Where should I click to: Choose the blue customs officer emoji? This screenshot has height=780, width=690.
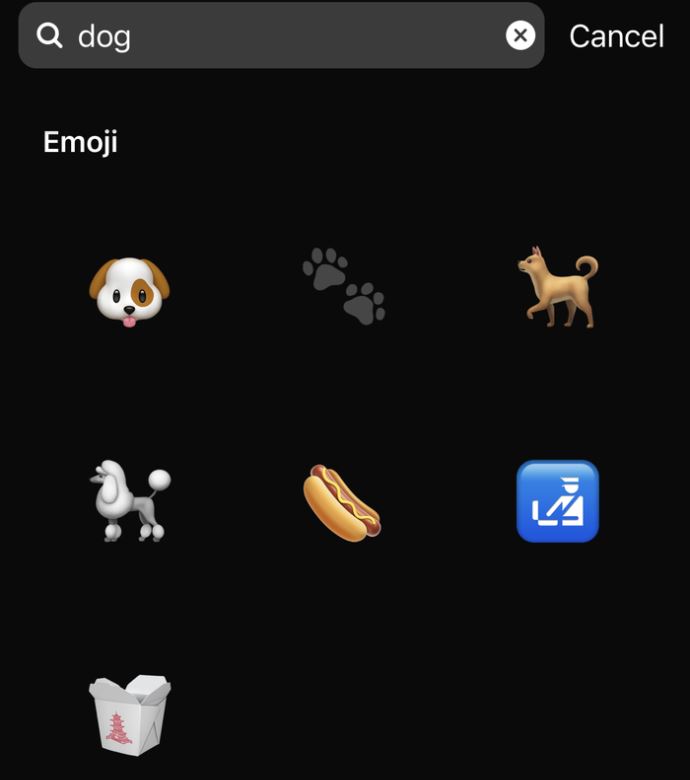[x=557, y=501]
